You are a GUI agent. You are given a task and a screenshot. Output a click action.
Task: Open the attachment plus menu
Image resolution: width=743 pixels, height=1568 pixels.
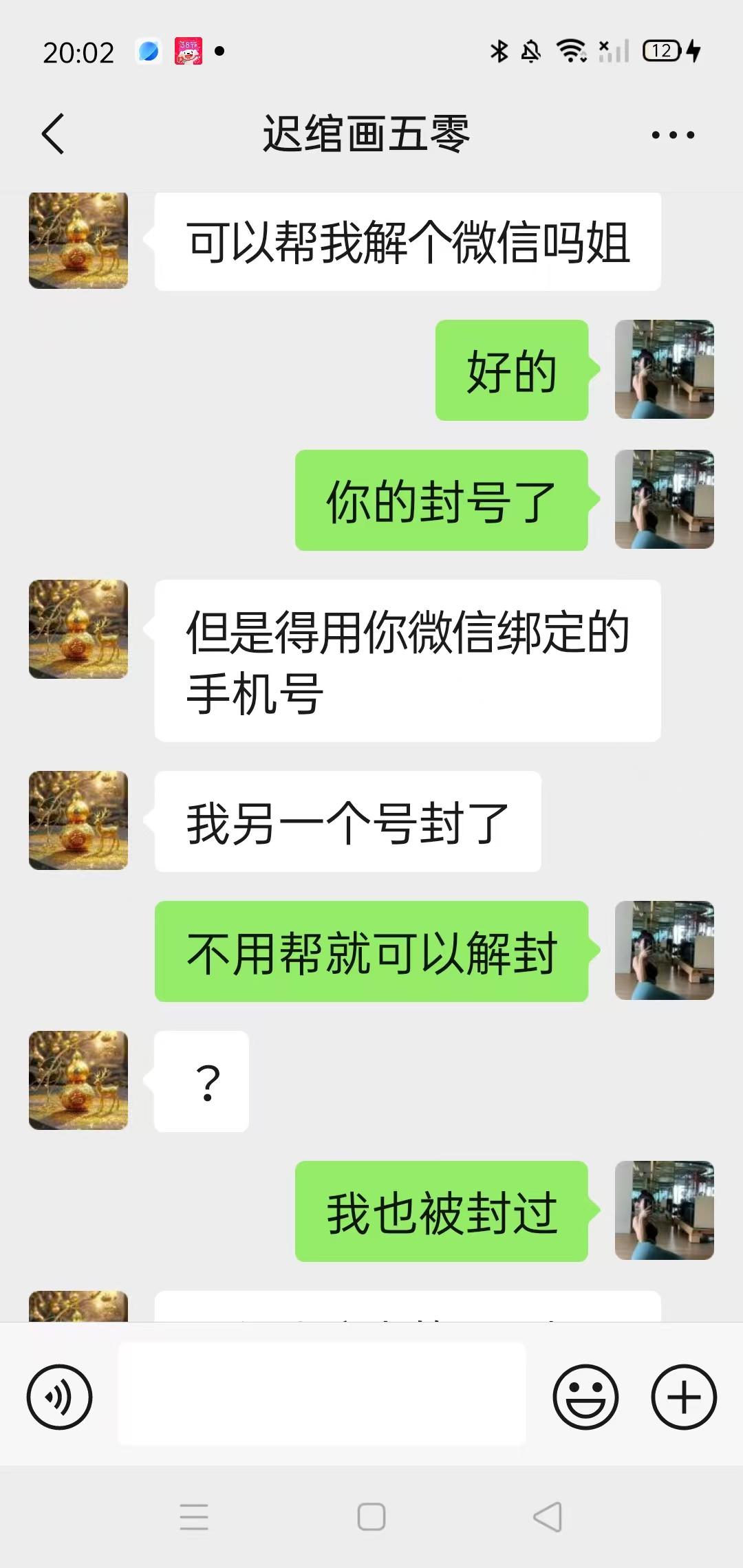coord(683,1397)
